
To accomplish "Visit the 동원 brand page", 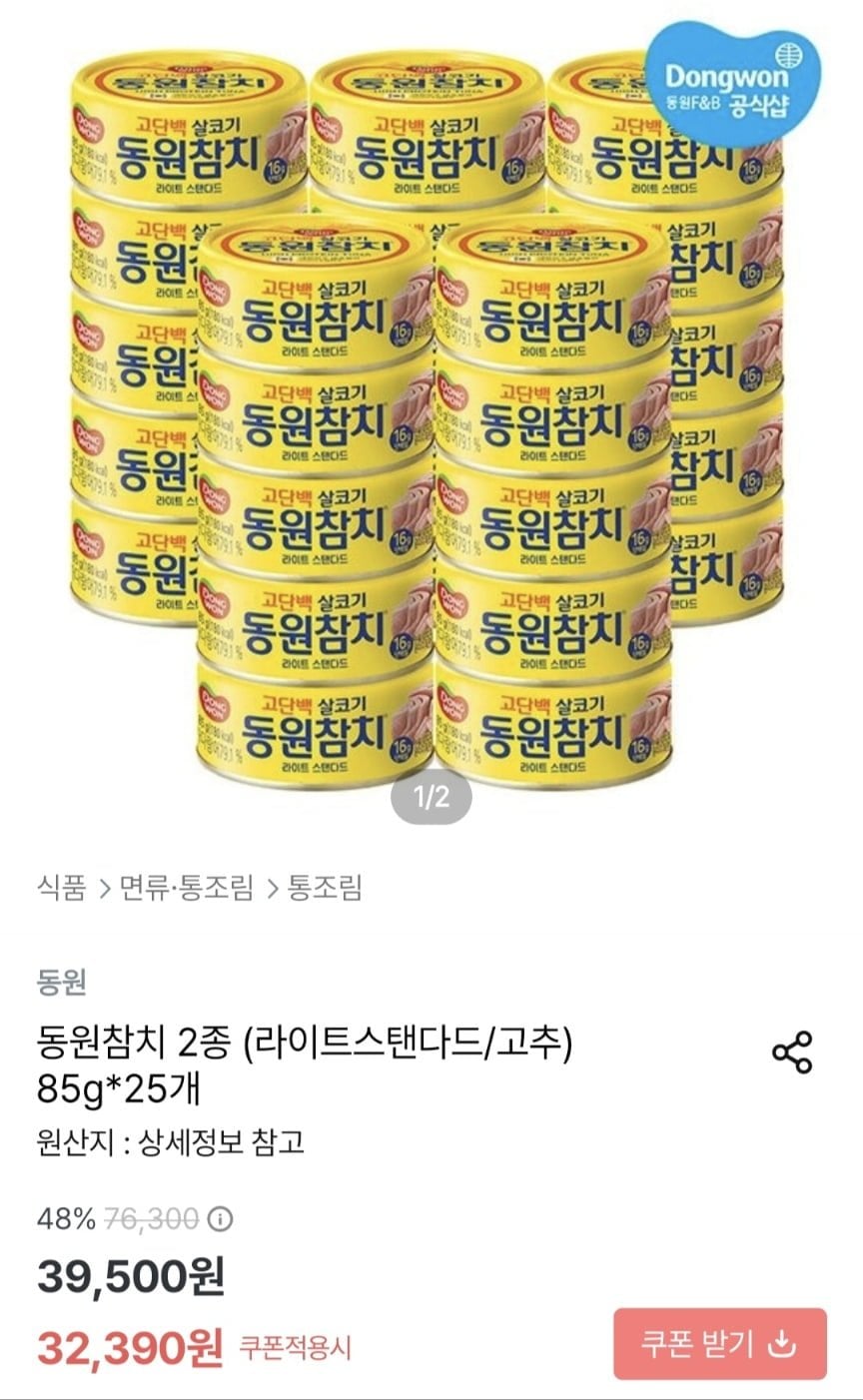I will point(62,983).
